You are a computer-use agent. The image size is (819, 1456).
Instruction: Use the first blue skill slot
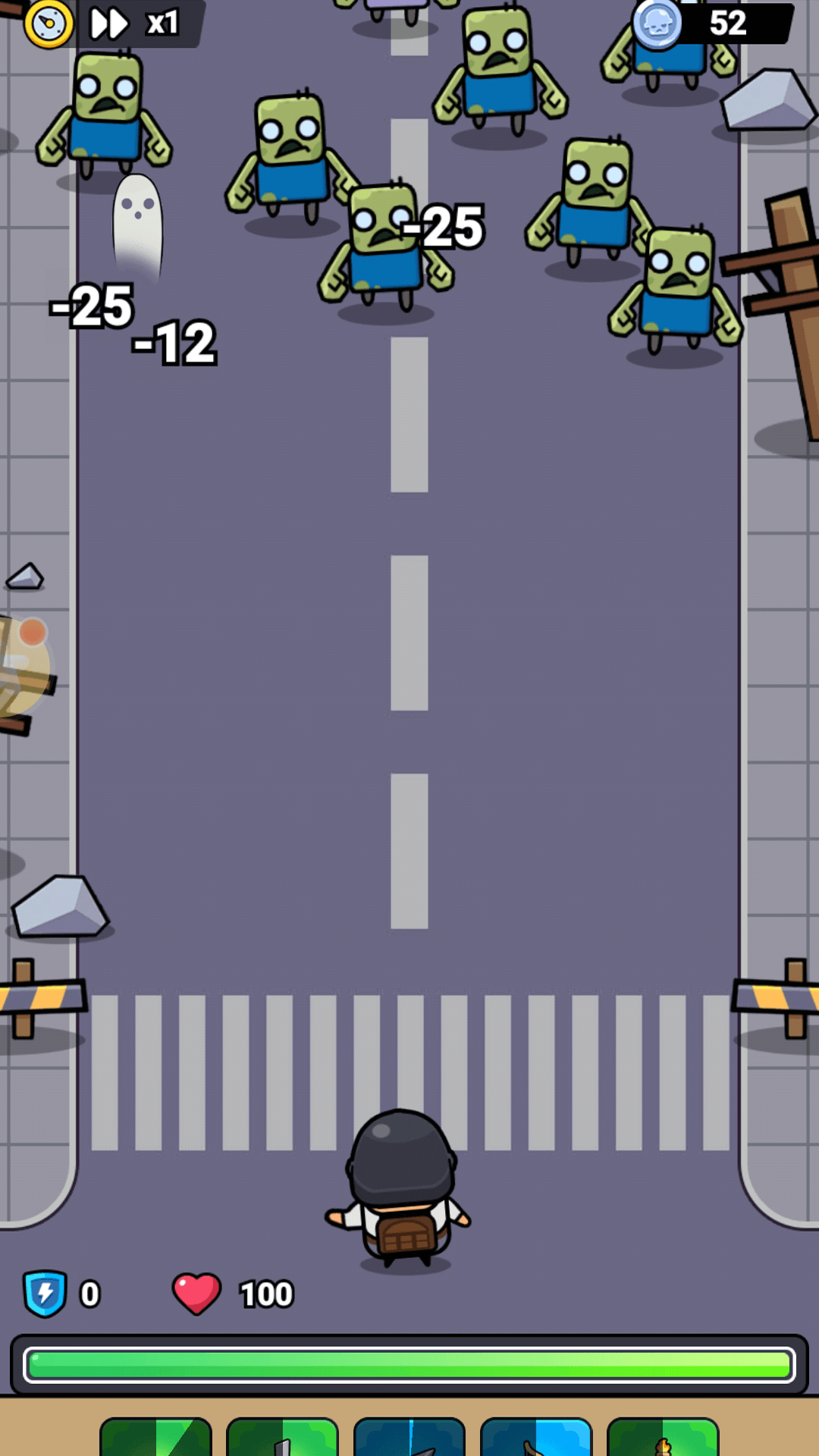(x=409, y=1437)
